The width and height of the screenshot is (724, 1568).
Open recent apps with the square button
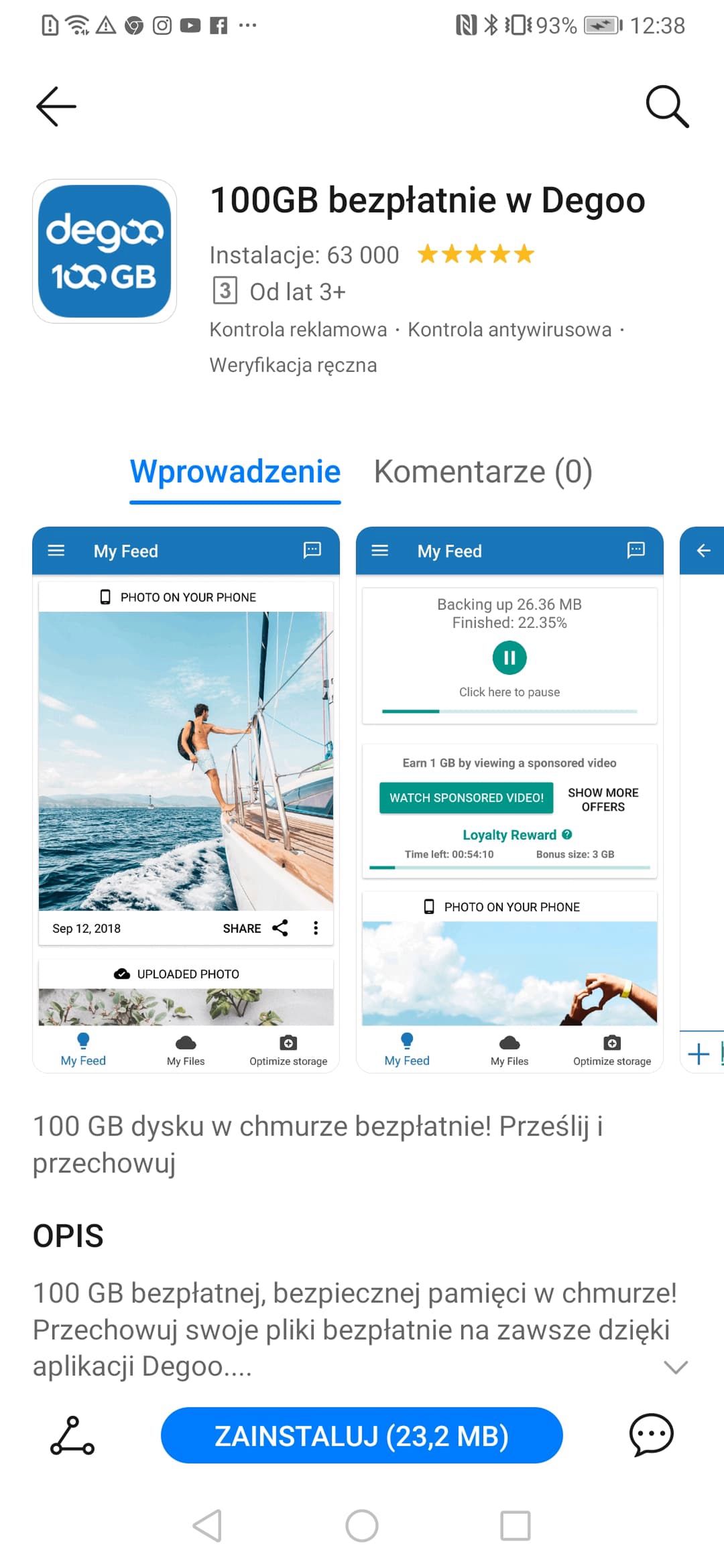(516, 1526)
